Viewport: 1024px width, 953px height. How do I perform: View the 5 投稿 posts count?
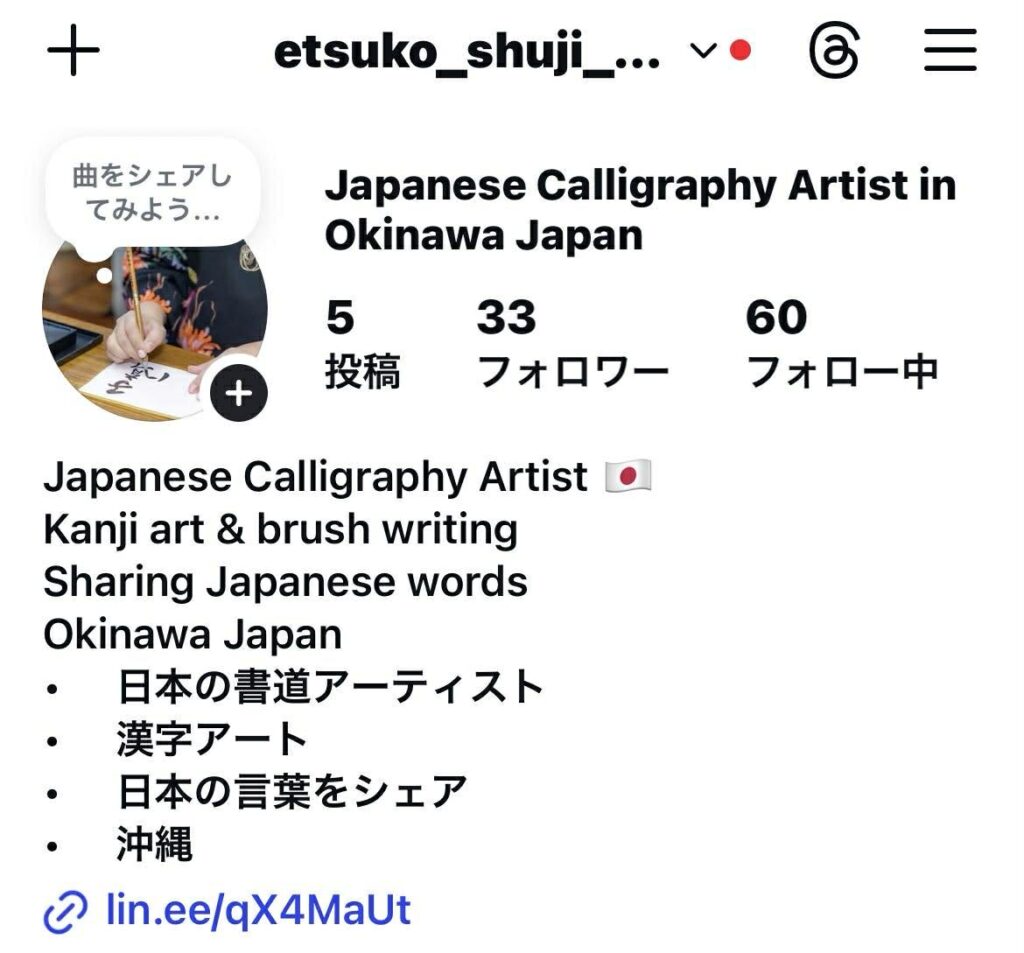coord(362,345)
